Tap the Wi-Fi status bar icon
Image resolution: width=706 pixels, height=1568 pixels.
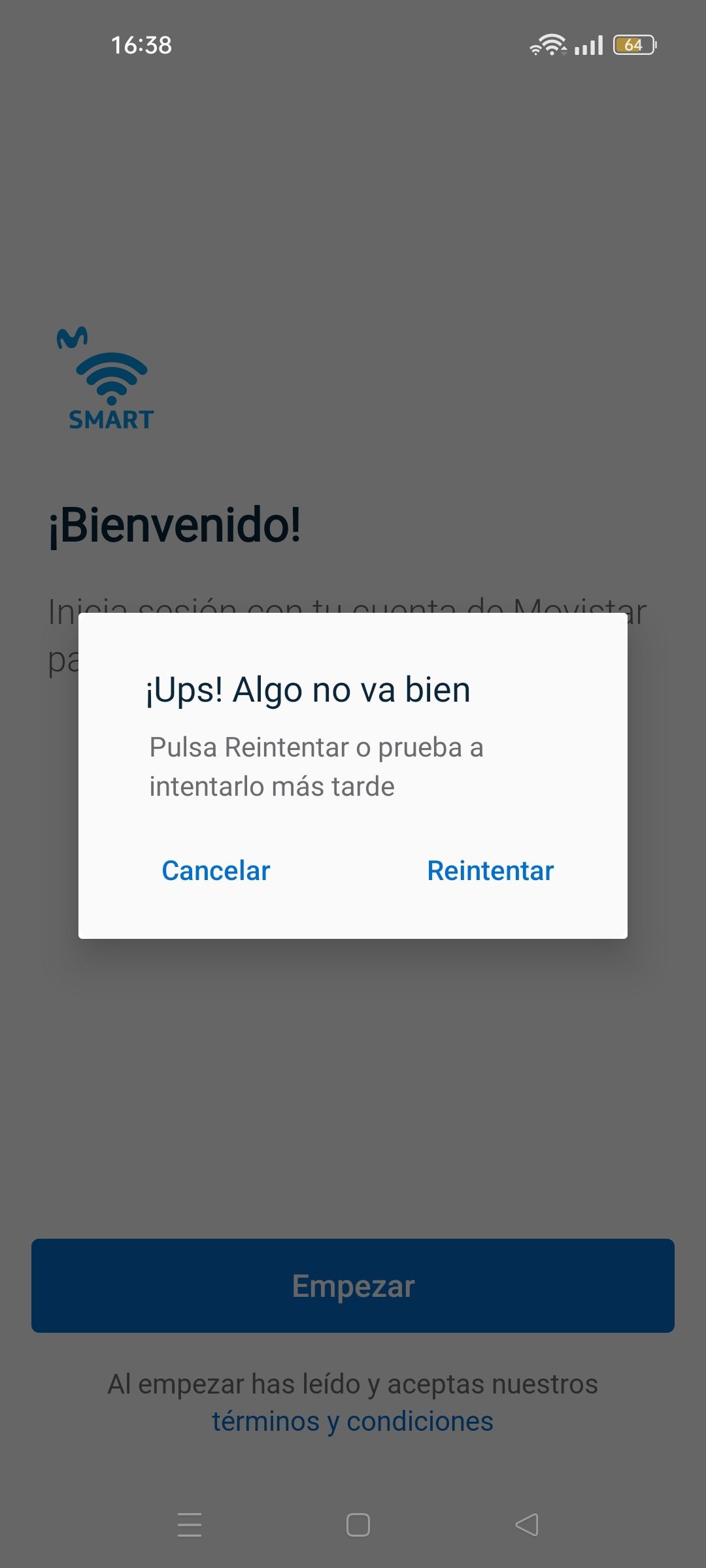[x=548, y=43]
